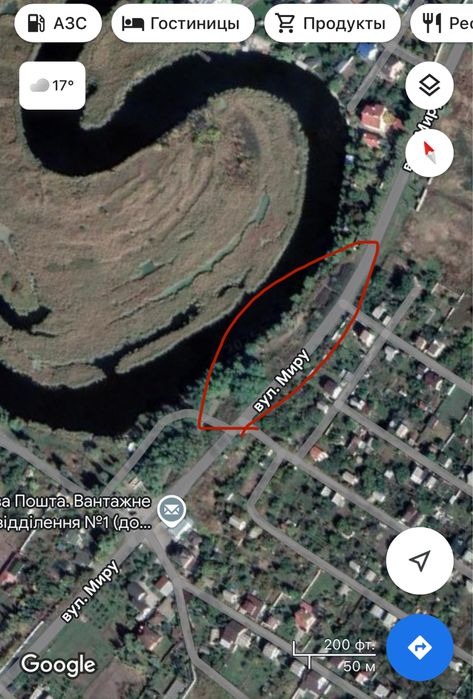The height and width of the screenshot is (699, 473).
Task: Tap the restaurants chip
Action: click(x=442, y=23)
